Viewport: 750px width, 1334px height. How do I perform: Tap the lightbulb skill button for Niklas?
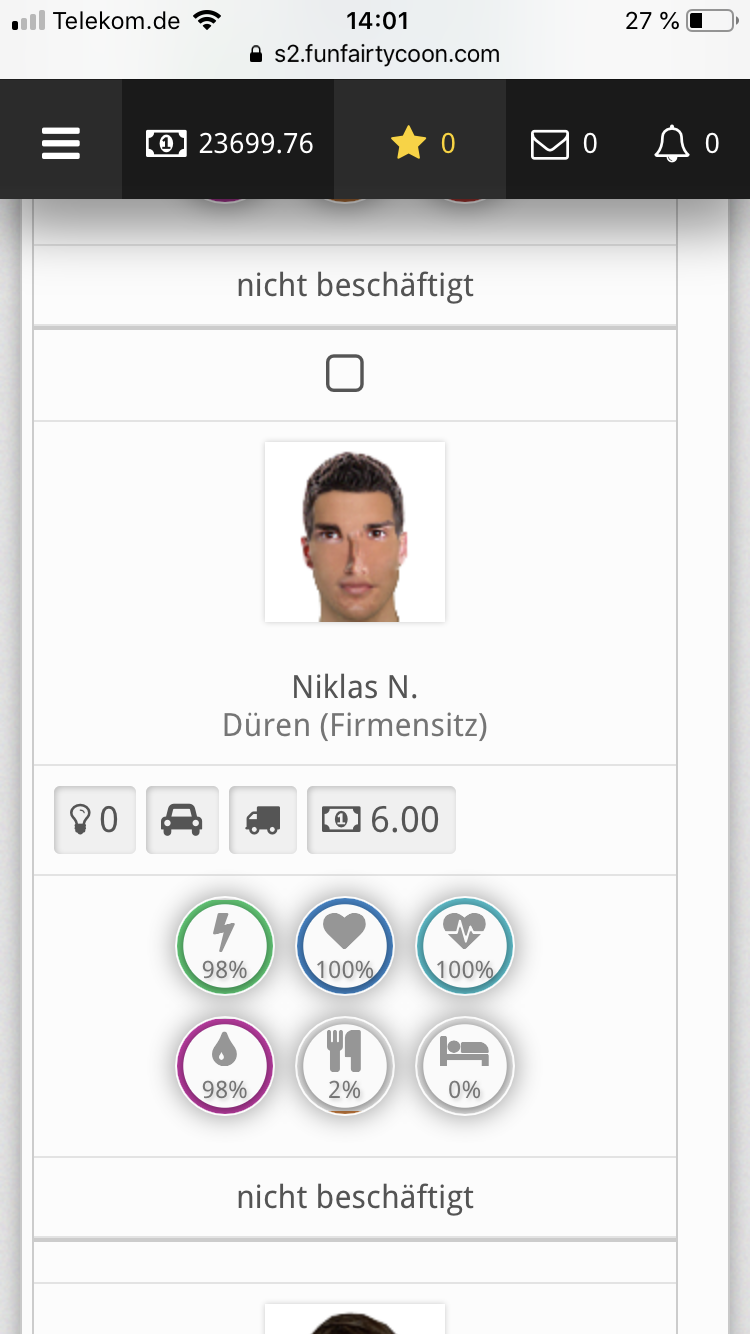94,820
